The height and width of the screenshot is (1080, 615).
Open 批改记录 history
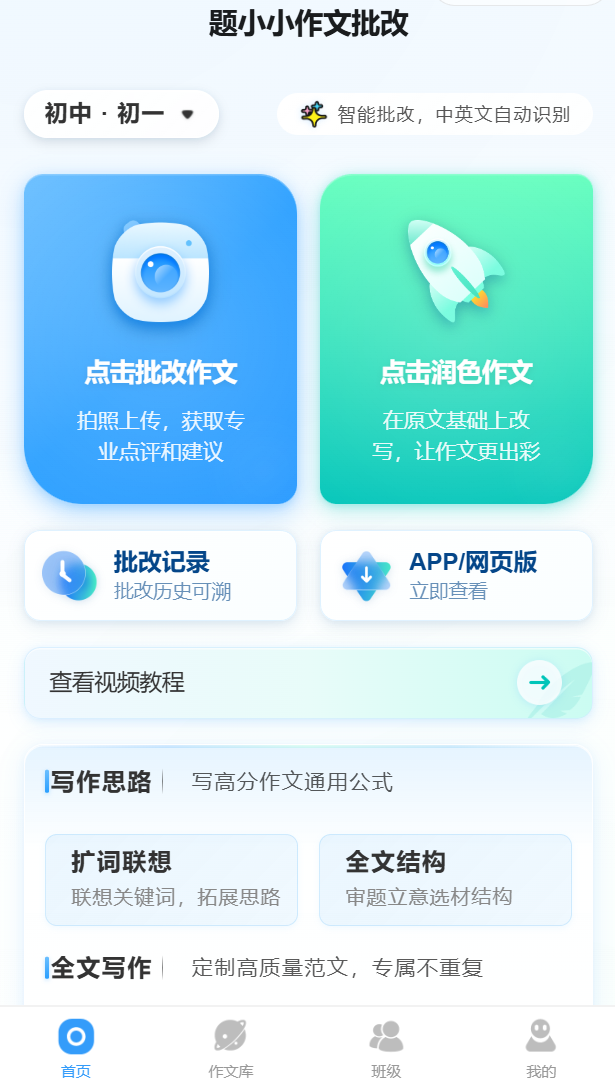tap(160, 576)
